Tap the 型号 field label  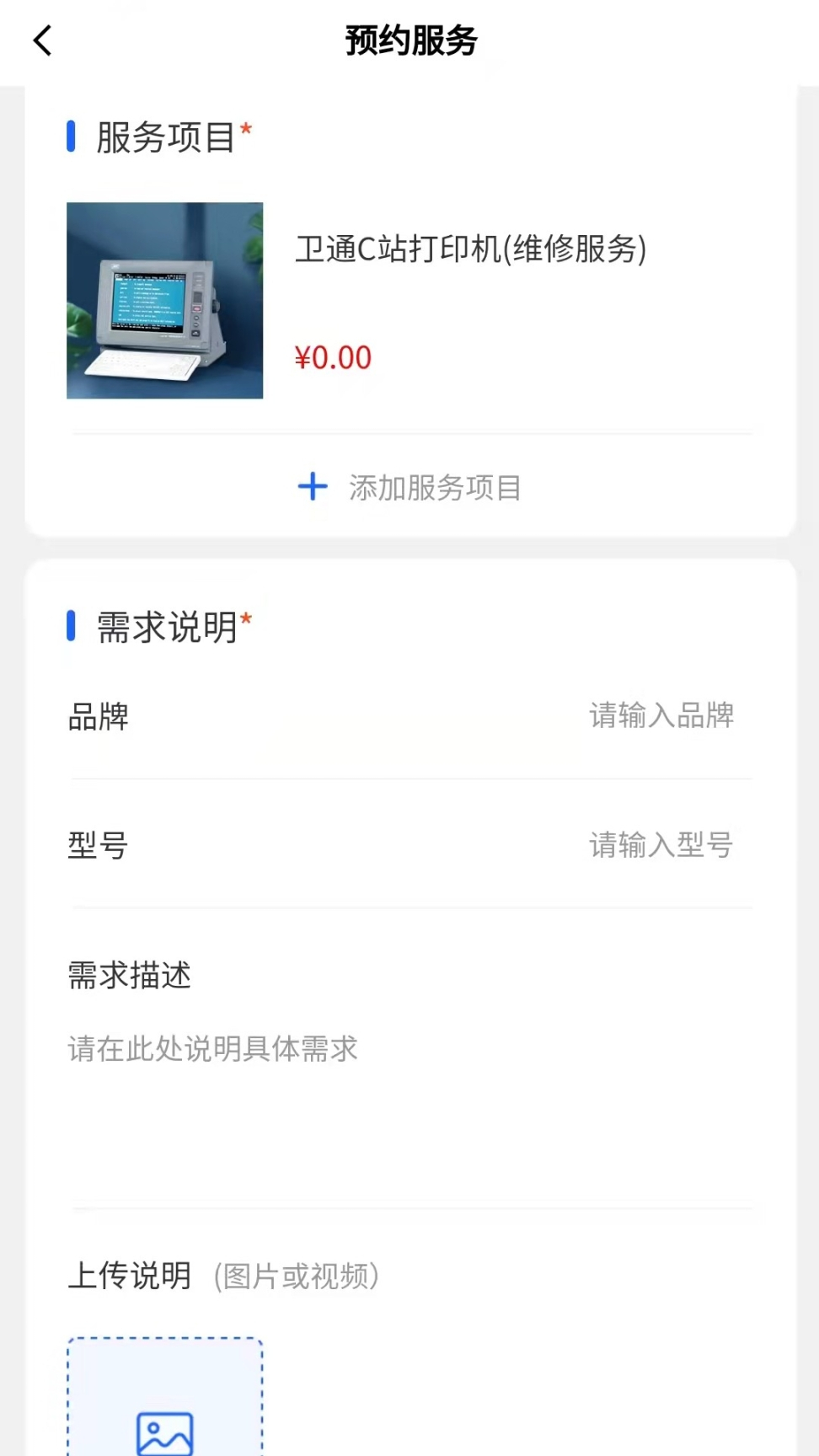[x=95, y=847]
